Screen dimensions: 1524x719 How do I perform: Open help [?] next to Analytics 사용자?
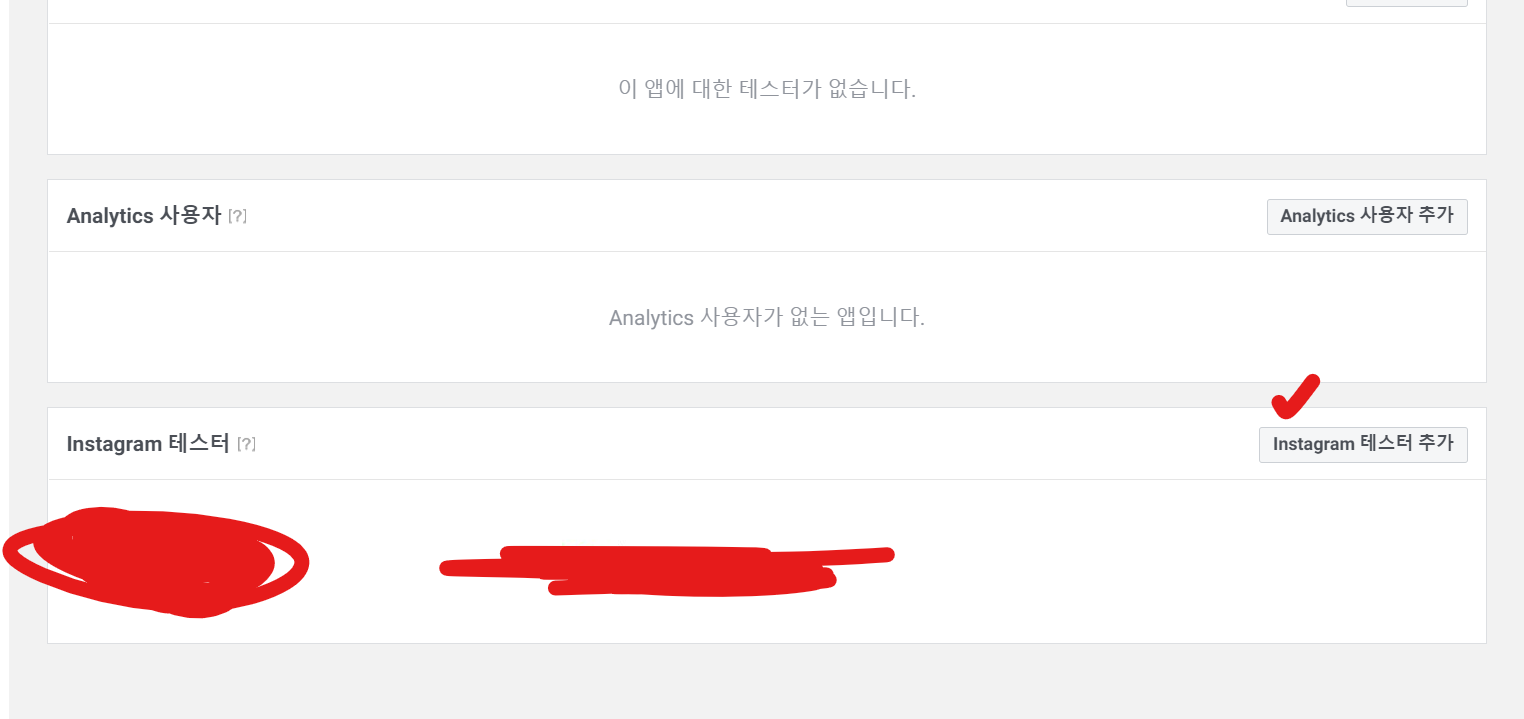click(237, 216)
